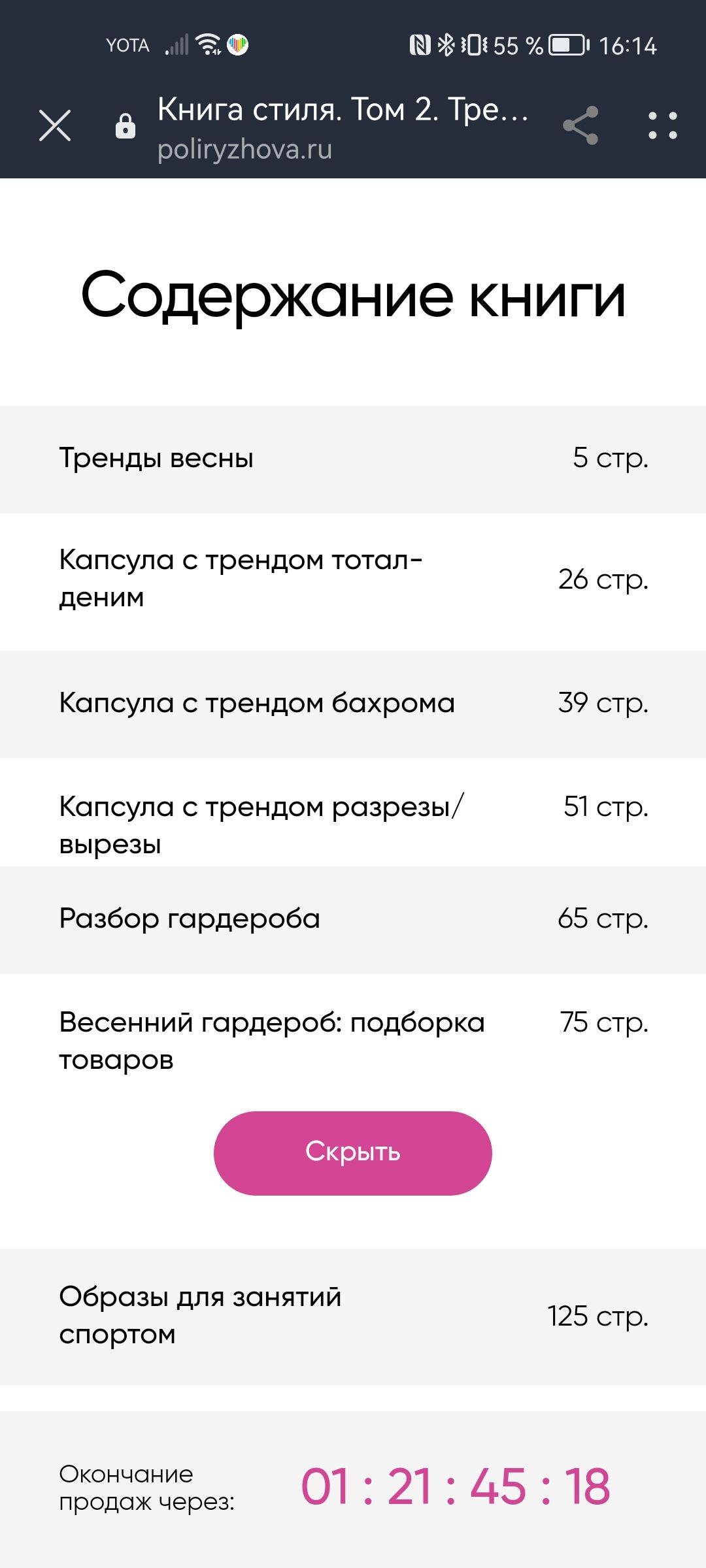Image resolution: width=706 pixels, height=1568 pixels.
Task: Share the poliryzhova.ru page
Action: coord(580,125)
